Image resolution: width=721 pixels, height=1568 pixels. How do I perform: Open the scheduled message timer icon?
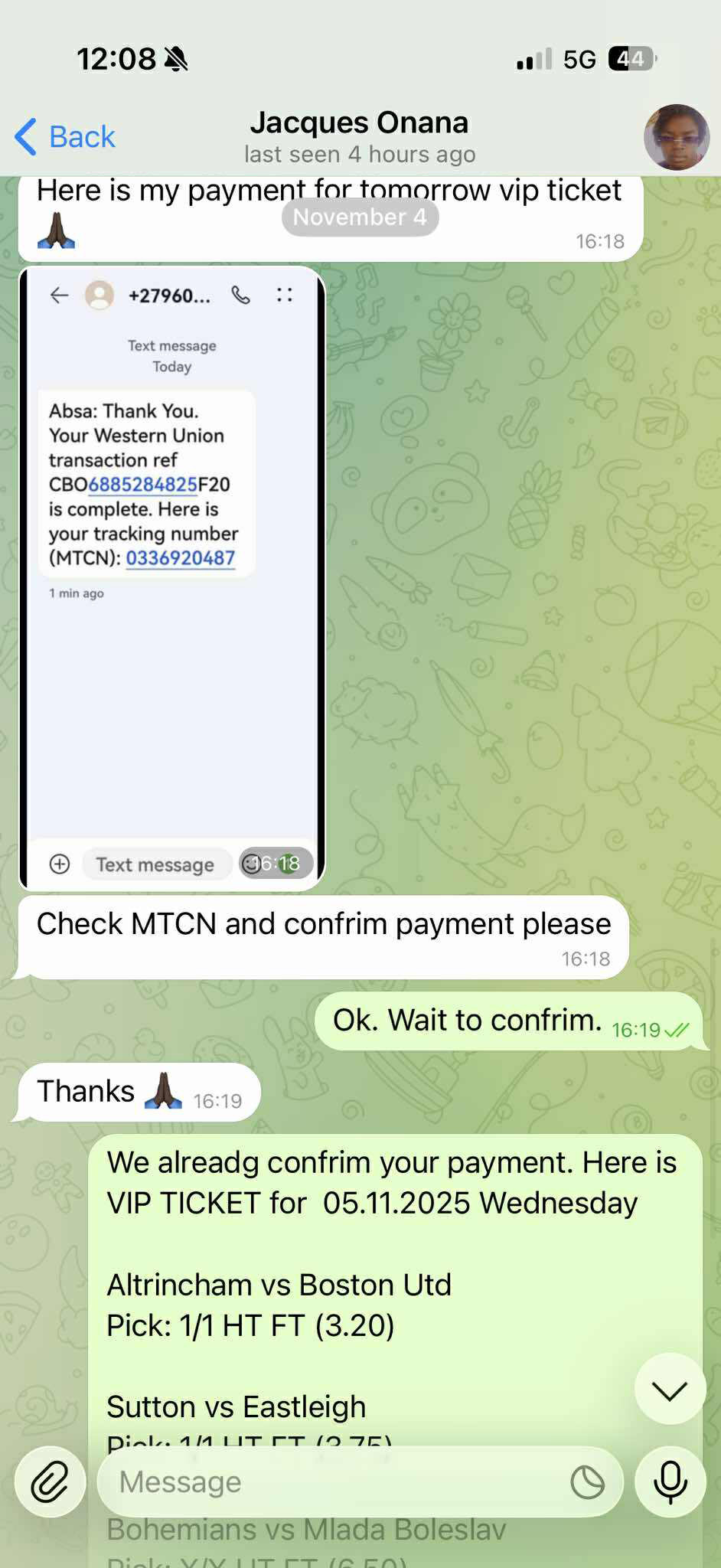587,1482
